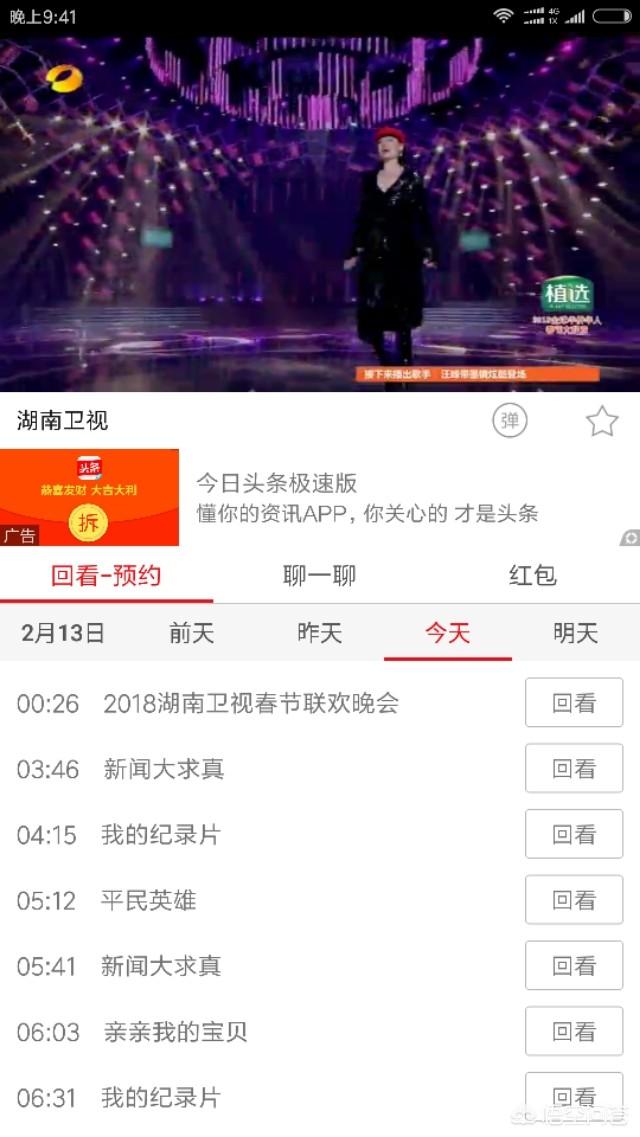This screenshot has height=1137, width=640.
Task: Favorite 湖南卫视 with the star icon
Action: pyautogui.click(x=602, y=421)
